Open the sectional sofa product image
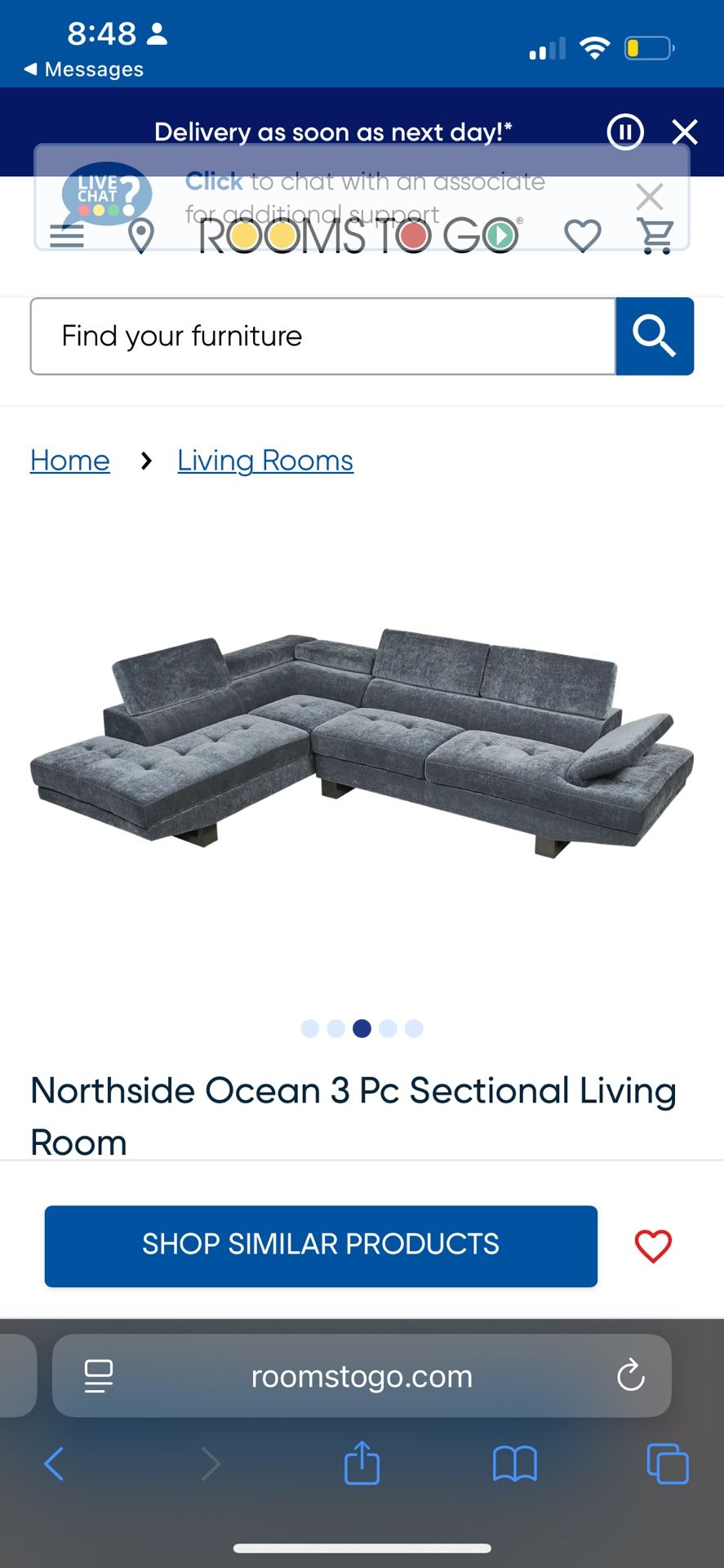 362,743
